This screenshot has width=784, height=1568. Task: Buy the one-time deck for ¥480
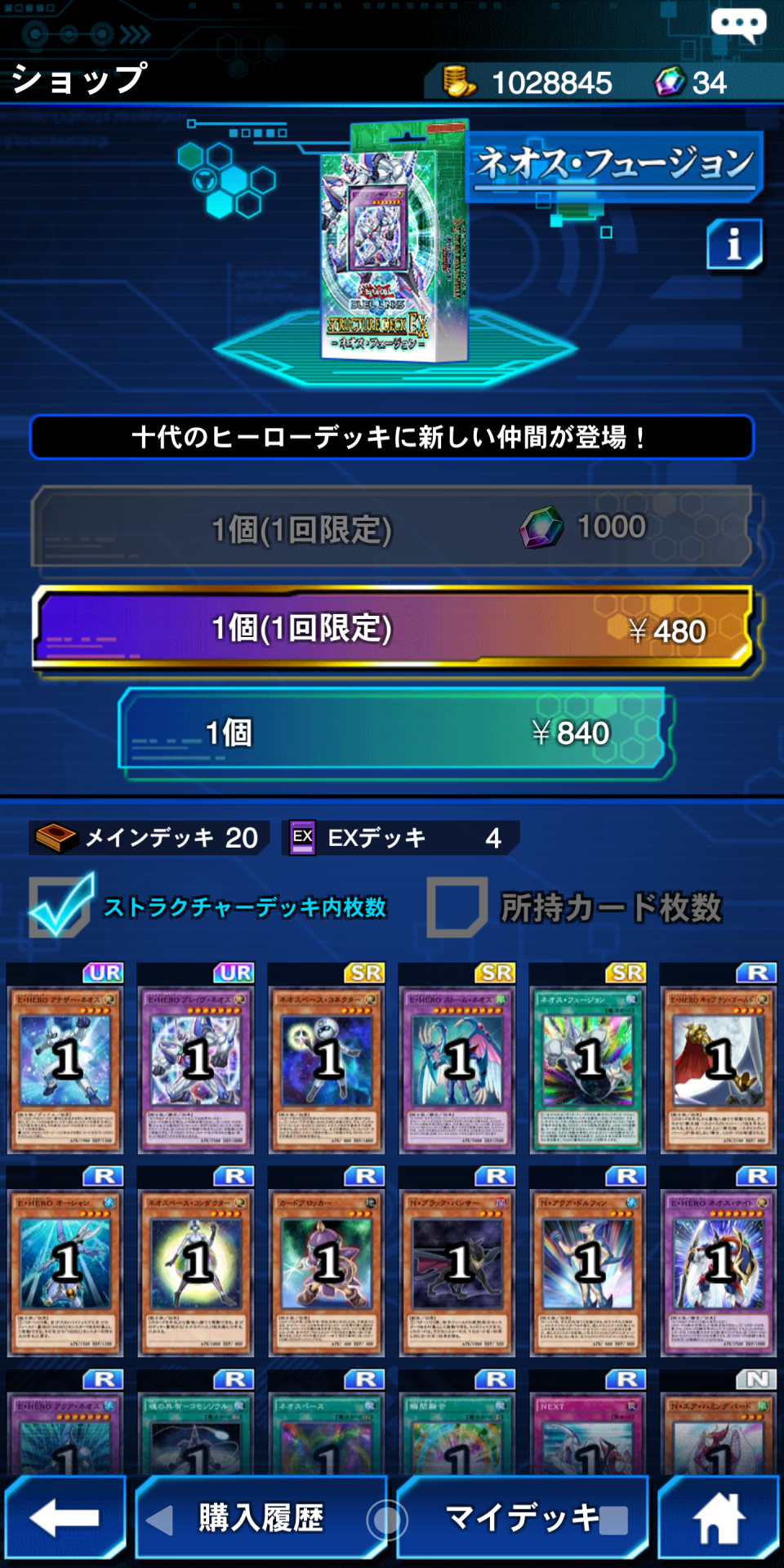point(392,628)
